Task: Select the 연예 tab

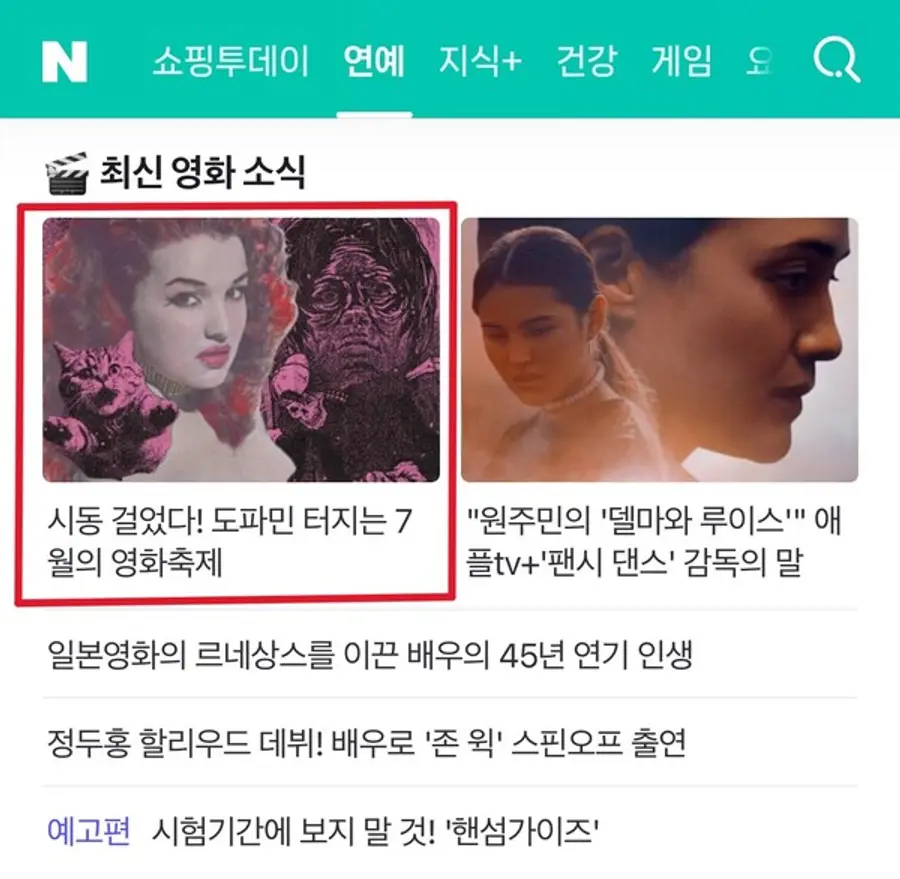Action: point(374,61)
